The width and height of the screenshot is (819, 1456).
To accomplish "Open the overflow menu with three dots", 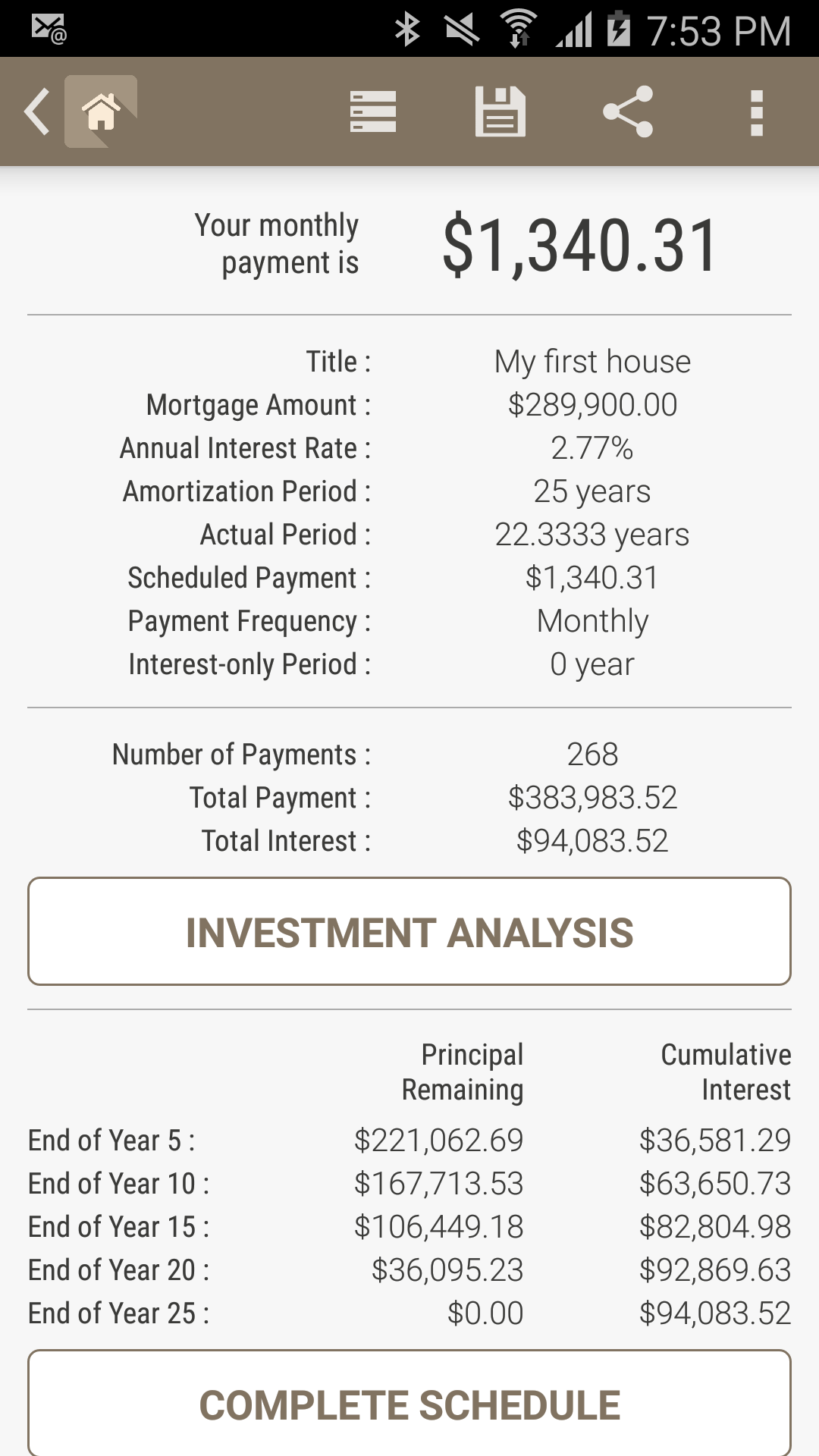I will point(756,111).
